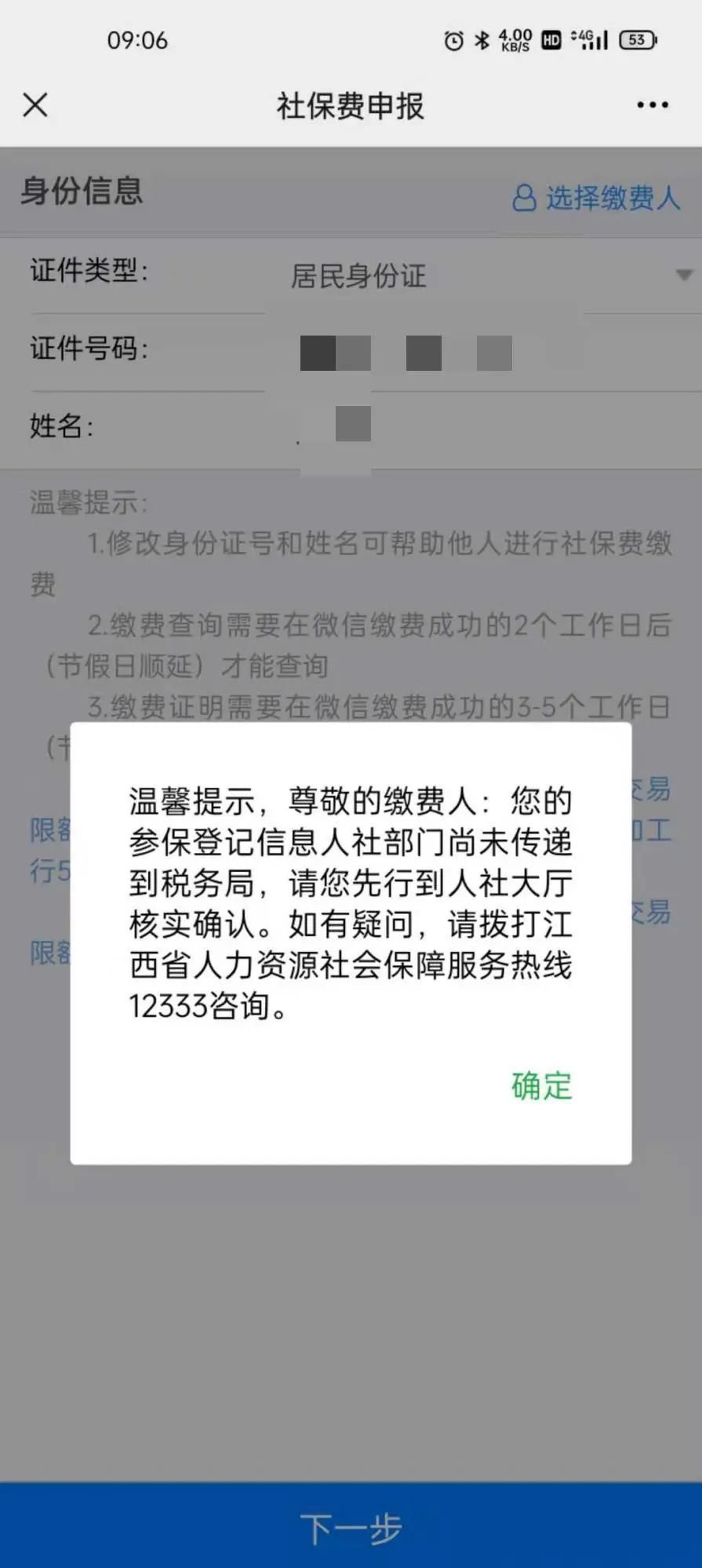Tap 选择缴费人 to choose payer
This screenshot has width=702, height=1568.
point(597,198)
